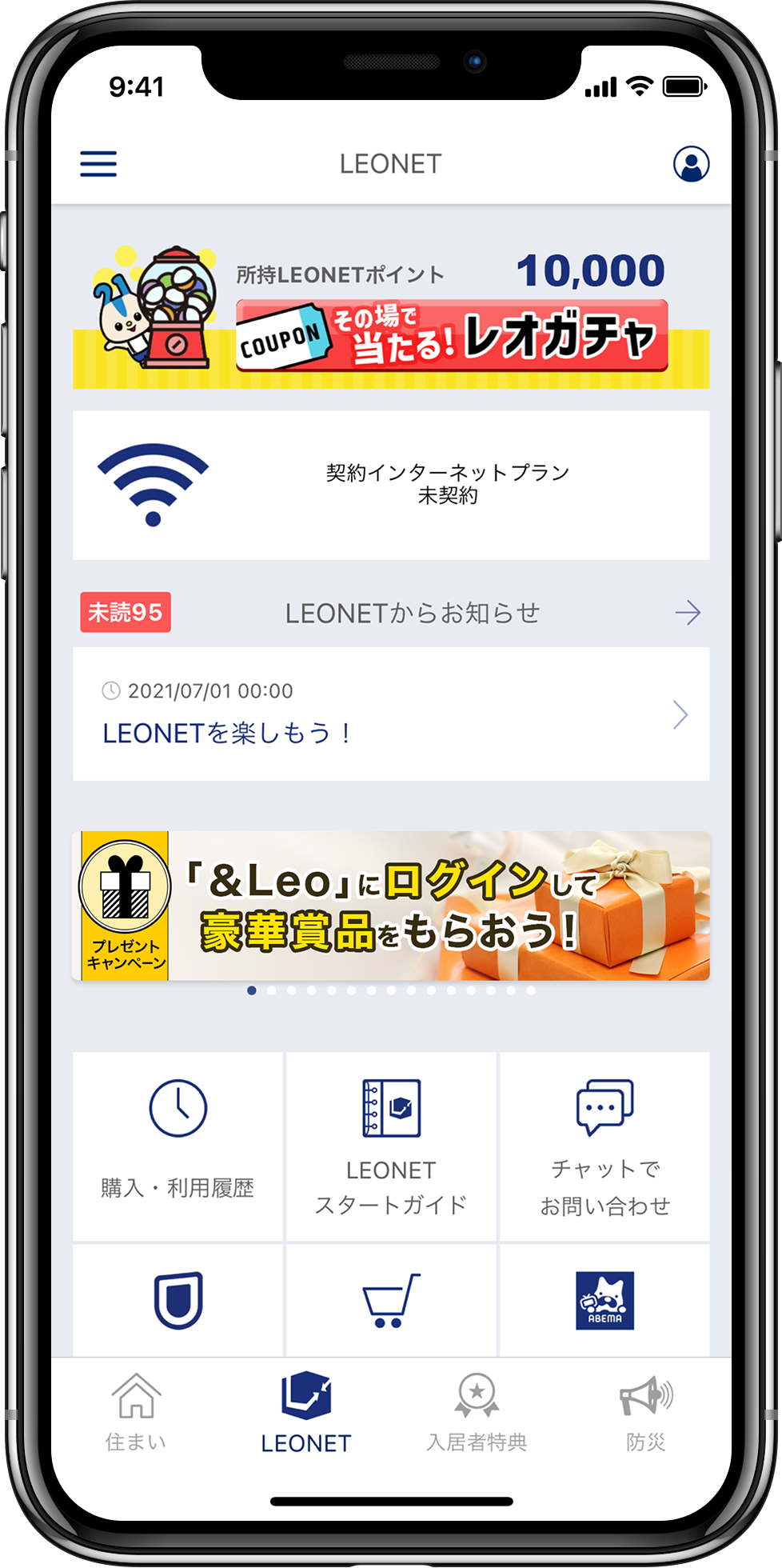Open LEONET スタートガイド
The width and height of the screenshot is (782, 1568).
[391, 1146]
